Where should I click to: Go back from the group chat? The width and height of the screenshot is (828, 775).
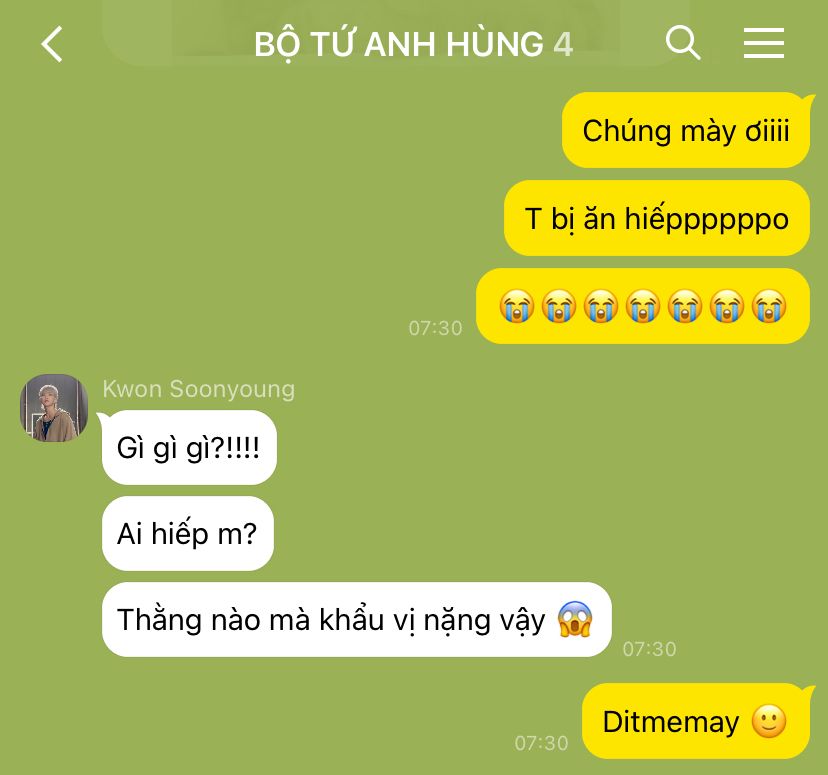coord(52,44)
